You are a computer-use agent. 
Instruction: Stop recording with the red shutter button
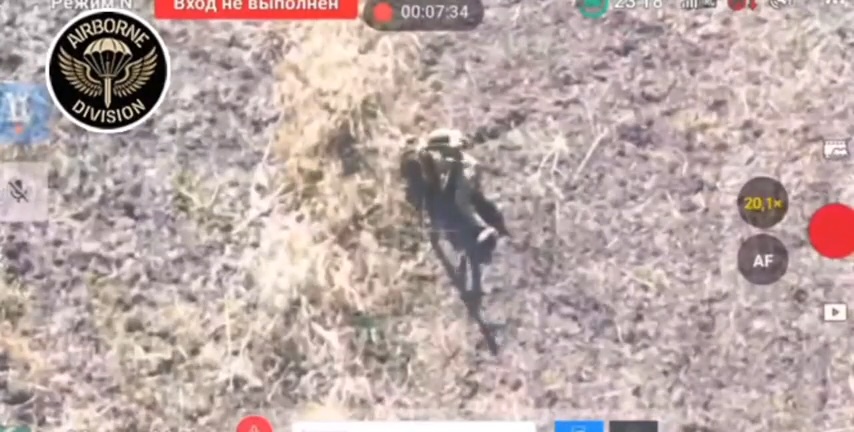(833, 231)
